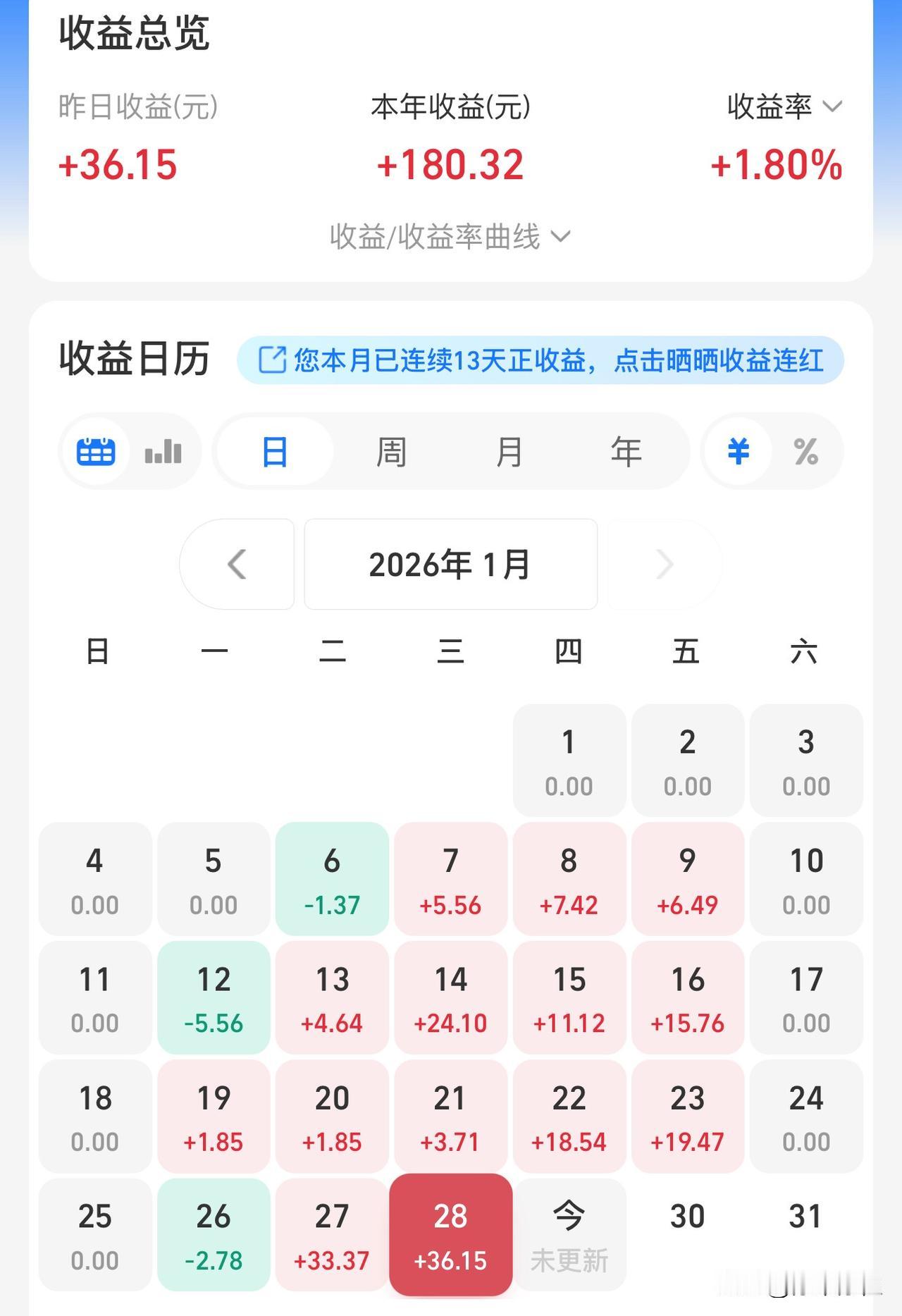Switch to the bar chart view icon

pos(163,451)
